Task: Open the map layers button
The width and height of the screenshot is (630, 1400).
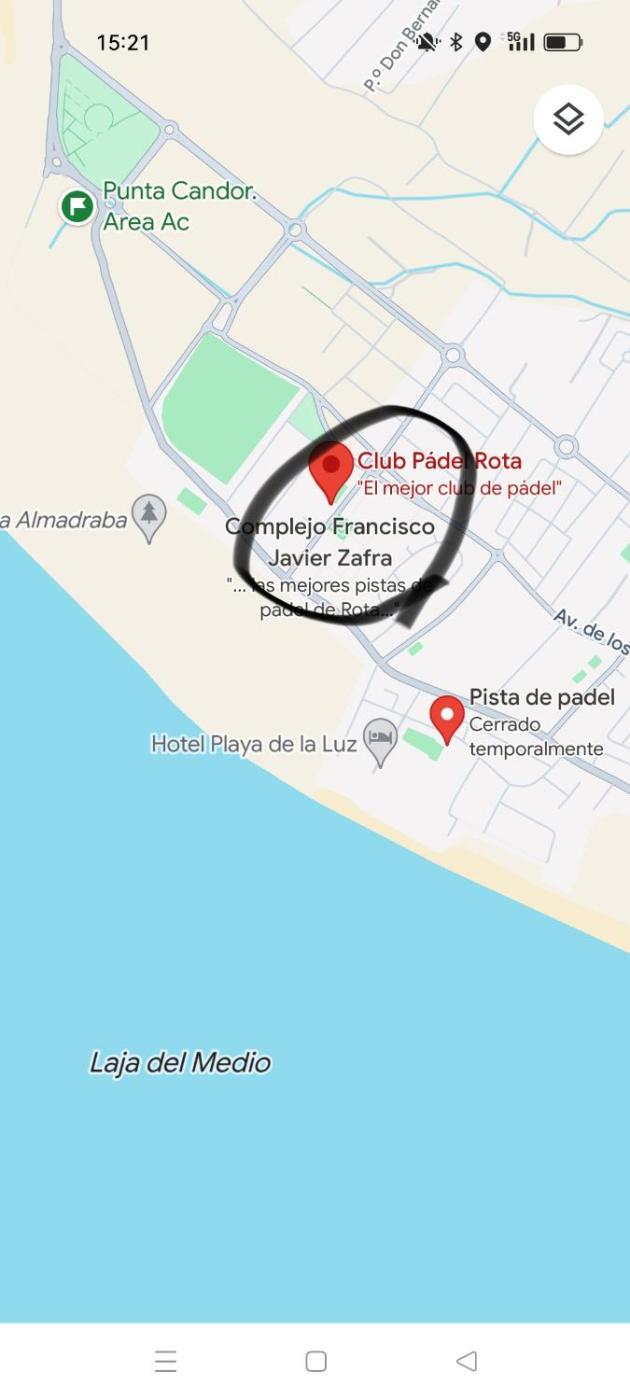Action: pyautogui.click(x=568, y=120)
